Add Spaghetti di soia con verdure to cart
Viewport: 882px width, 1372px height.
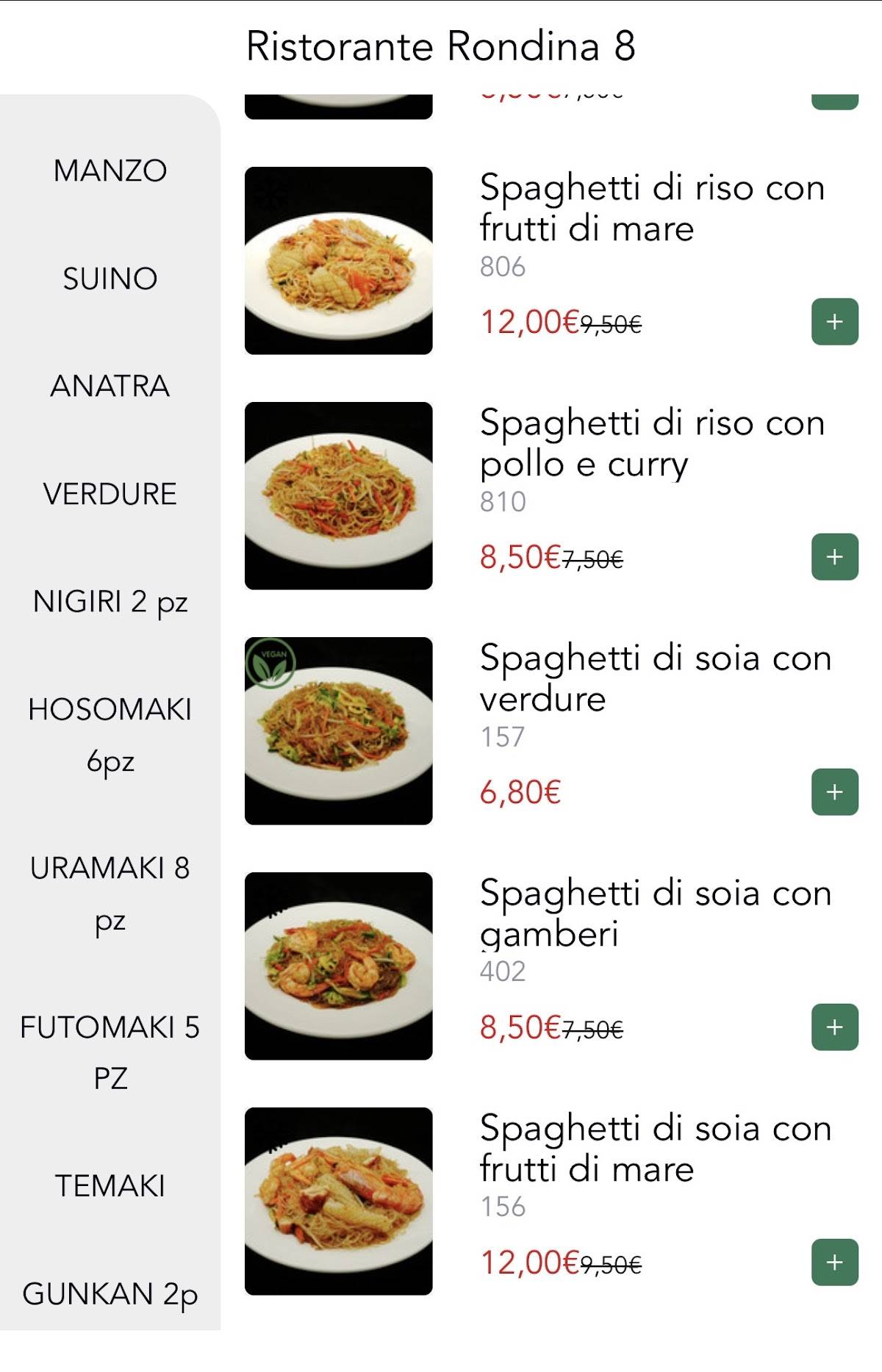pyautogui.click(x=833, y=791)
